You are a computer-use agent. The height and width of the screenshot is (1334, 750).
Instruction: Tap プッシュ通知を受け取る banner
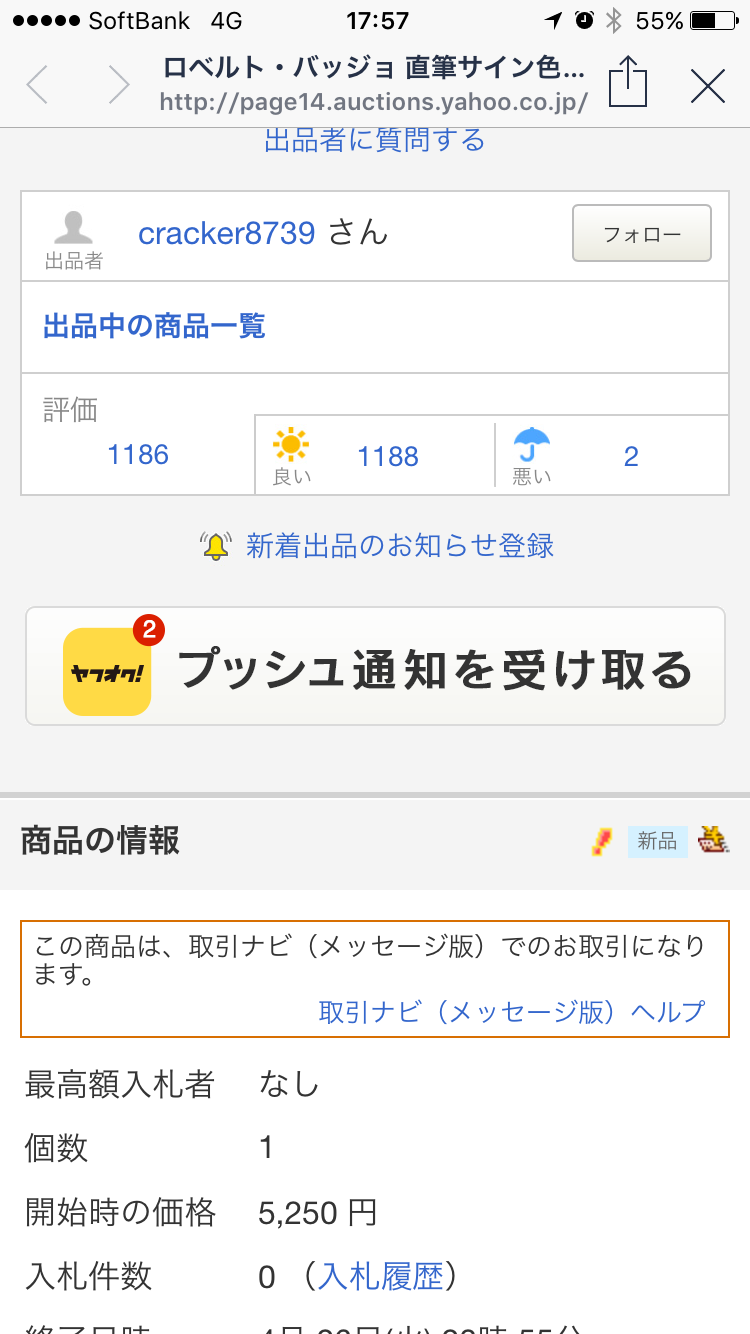(x=375, y=667)
